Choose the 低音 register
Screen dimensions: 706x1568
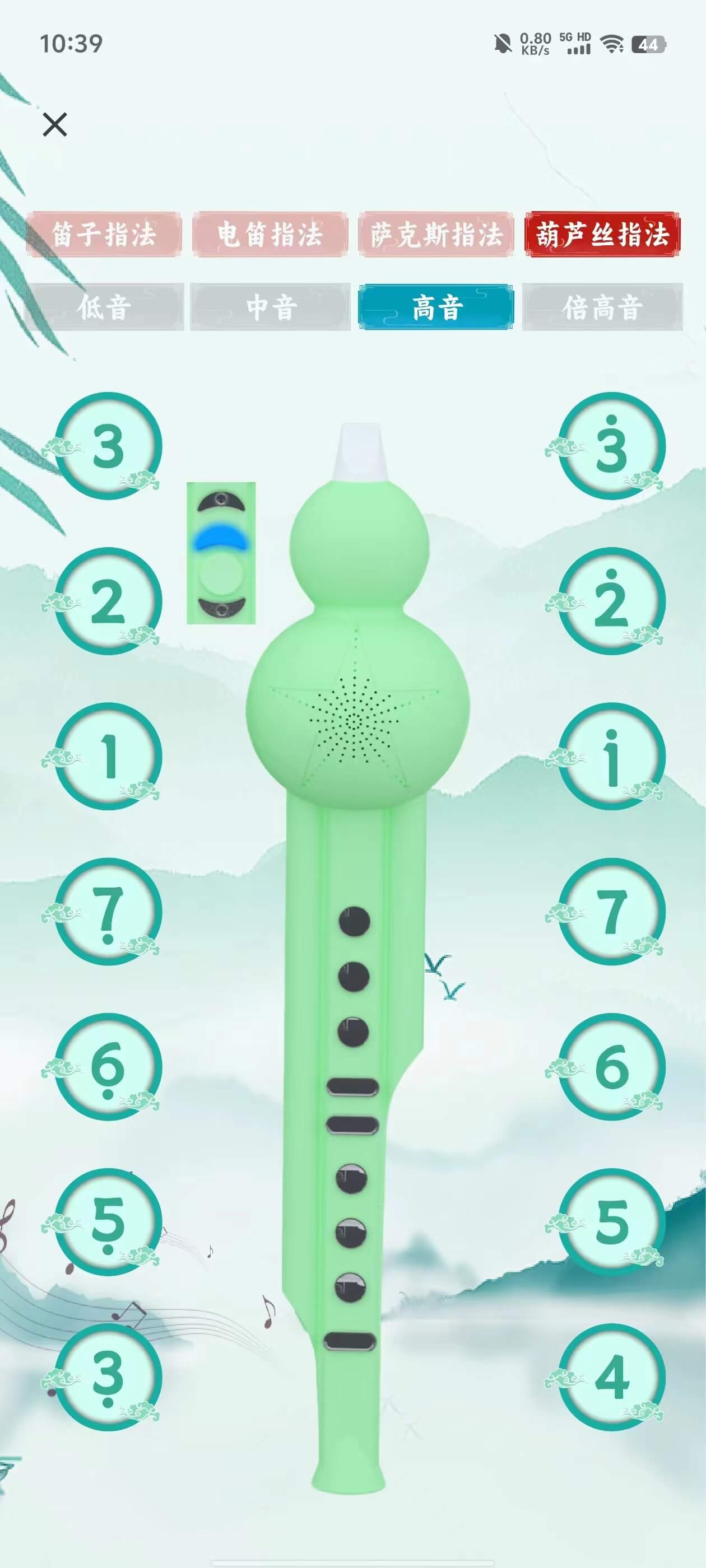pyautogui.click(x=104, y=307)
